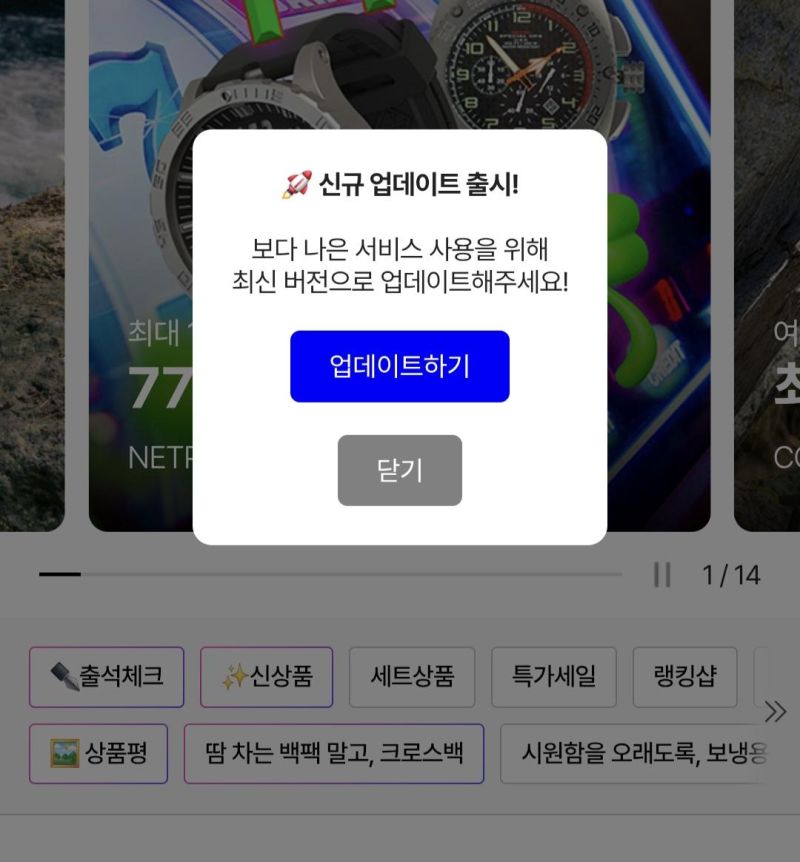Select 땀 차는 백팩 말고, 크로스백 chip
This screenshot has width=800, height=862.
[334, 753]
